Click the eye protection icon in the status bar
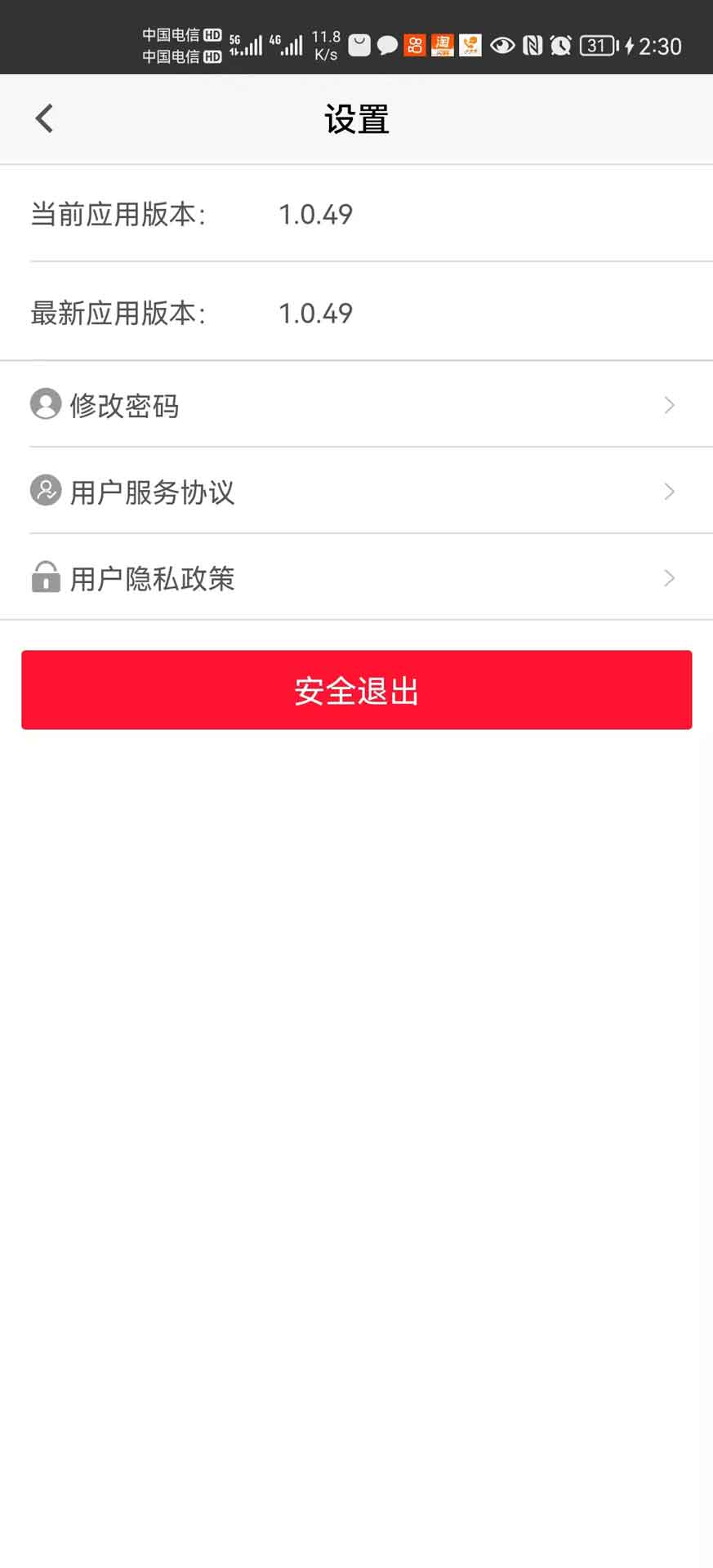This screenshot has height=1568, width=713. click(501, 46)
